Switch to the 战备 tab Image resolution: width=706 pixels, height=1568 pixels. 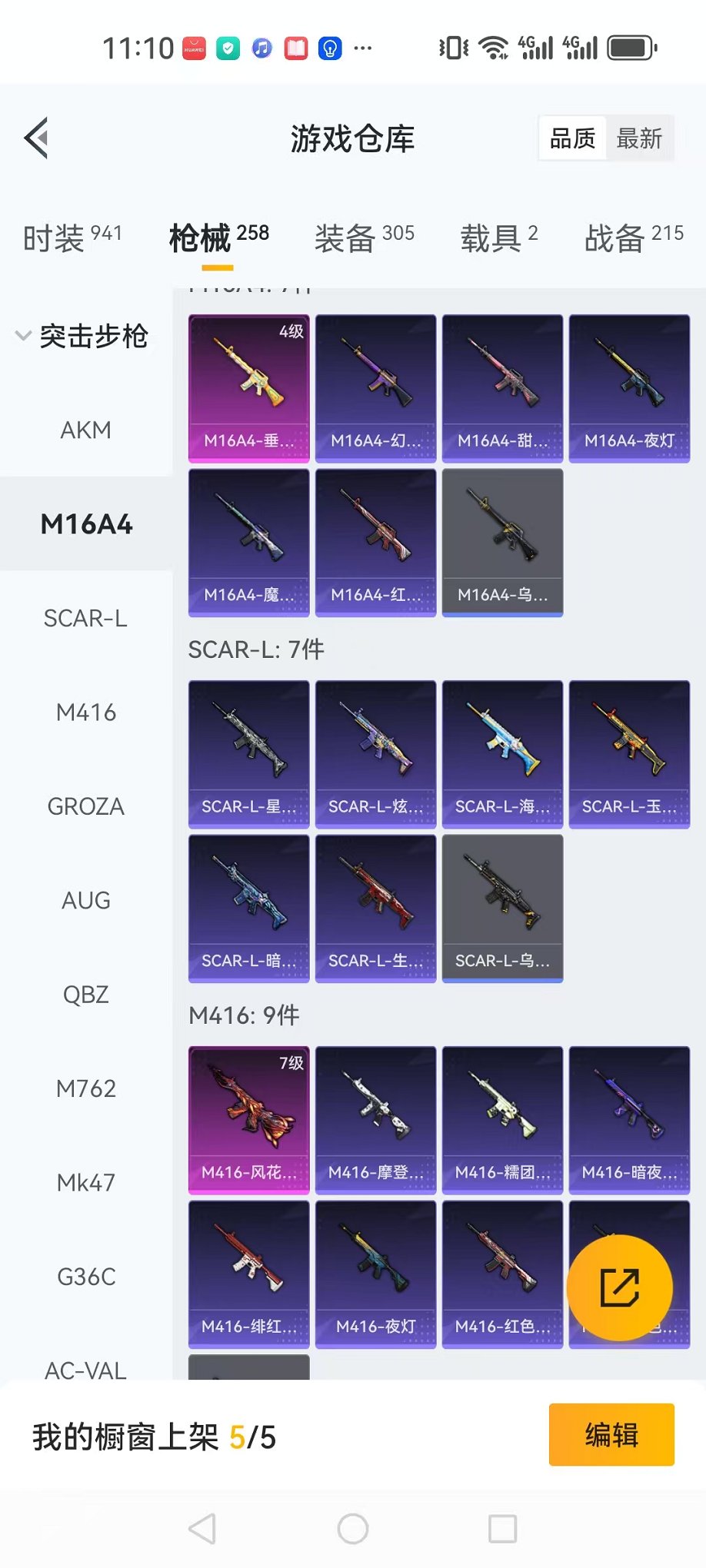pos(633,238)
